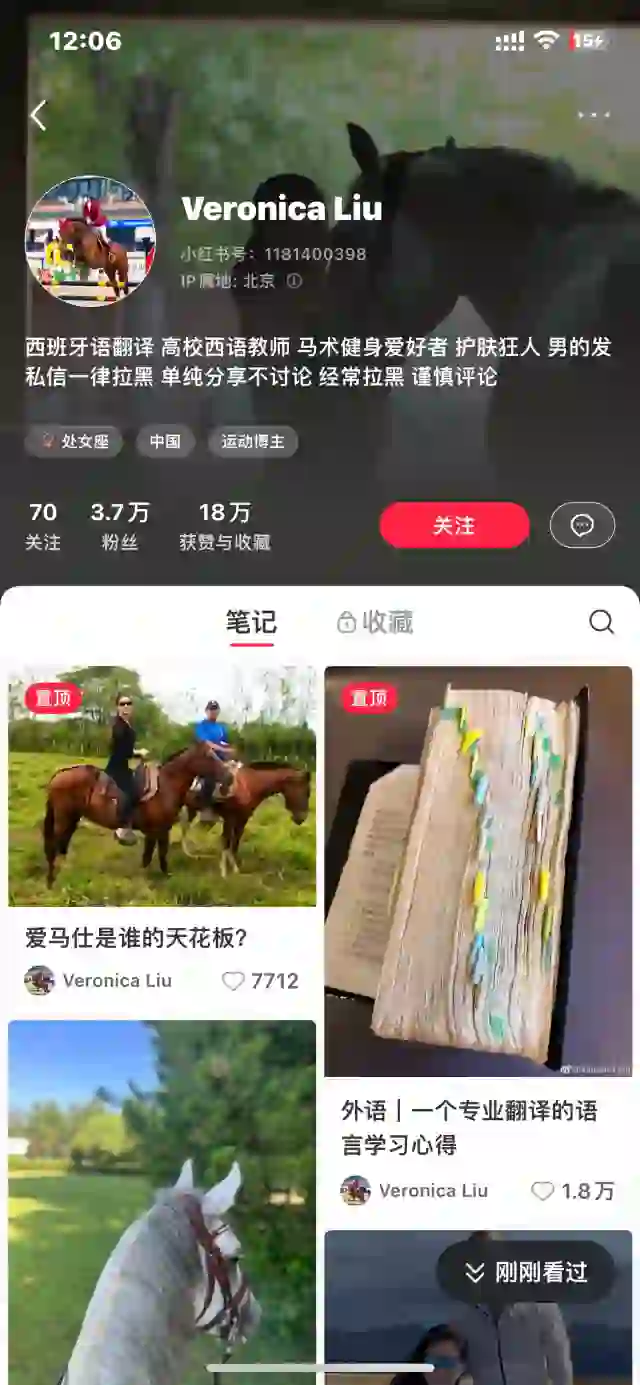Screen dimensions: 640x1385
Task: Tap the red 关注 follow button
Action: [x=454, y=525]
